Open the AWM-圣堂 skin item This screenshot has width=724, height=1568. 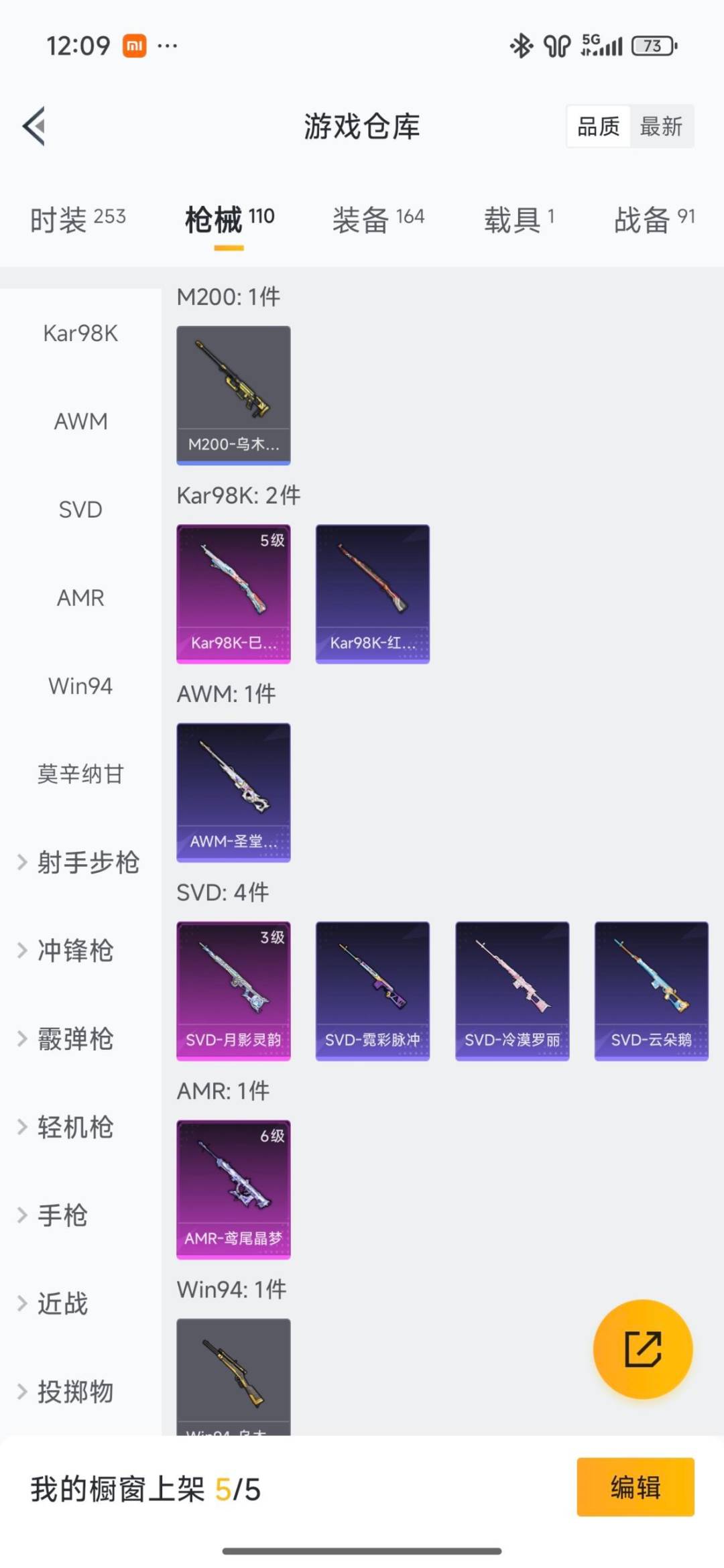233,791
